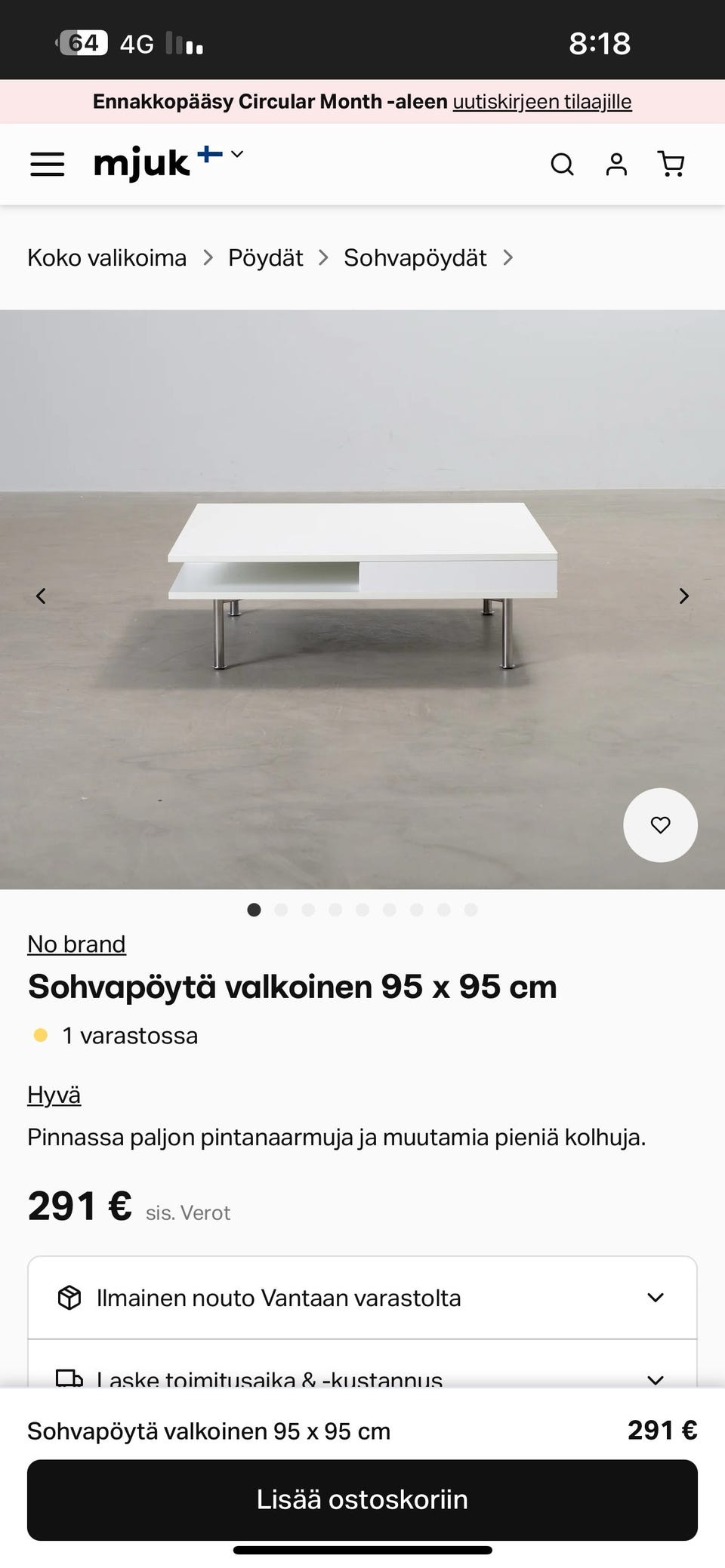This screenshot has height=1568, width=725.
Task: Click the Hyvä condition link
Action: point(54,1094)
